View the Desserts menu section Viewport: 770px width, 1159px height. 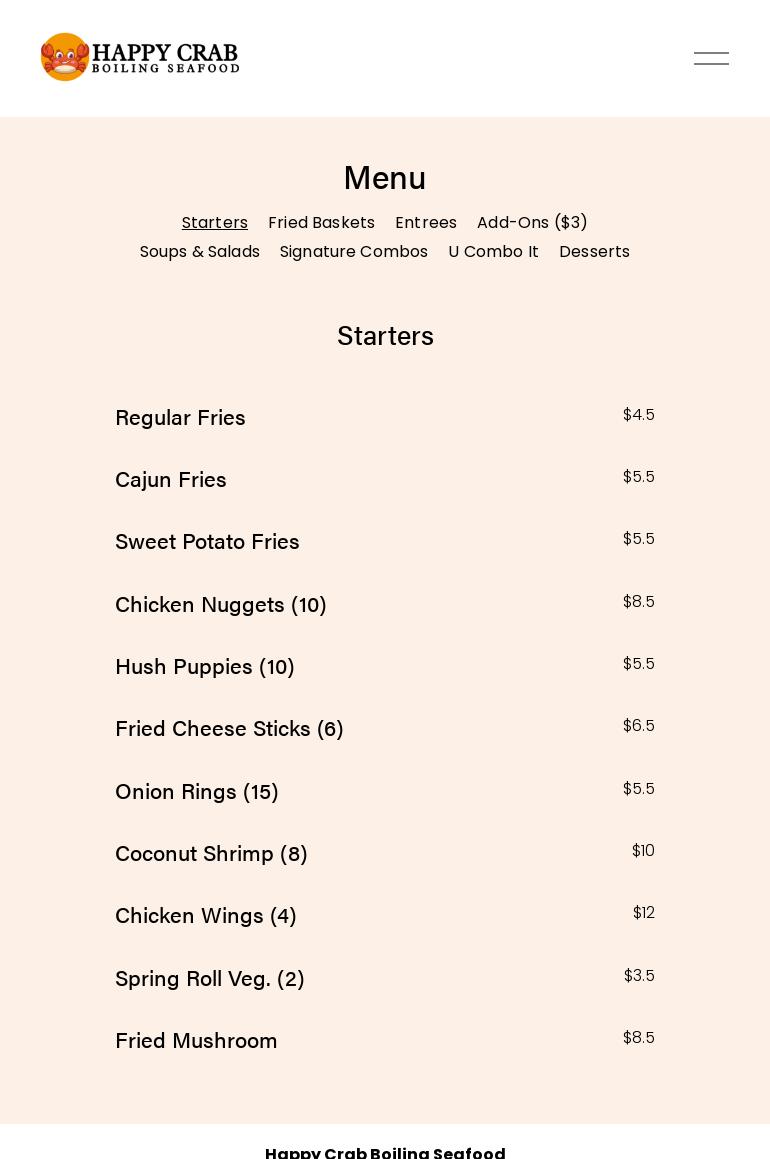coord(594,252)
